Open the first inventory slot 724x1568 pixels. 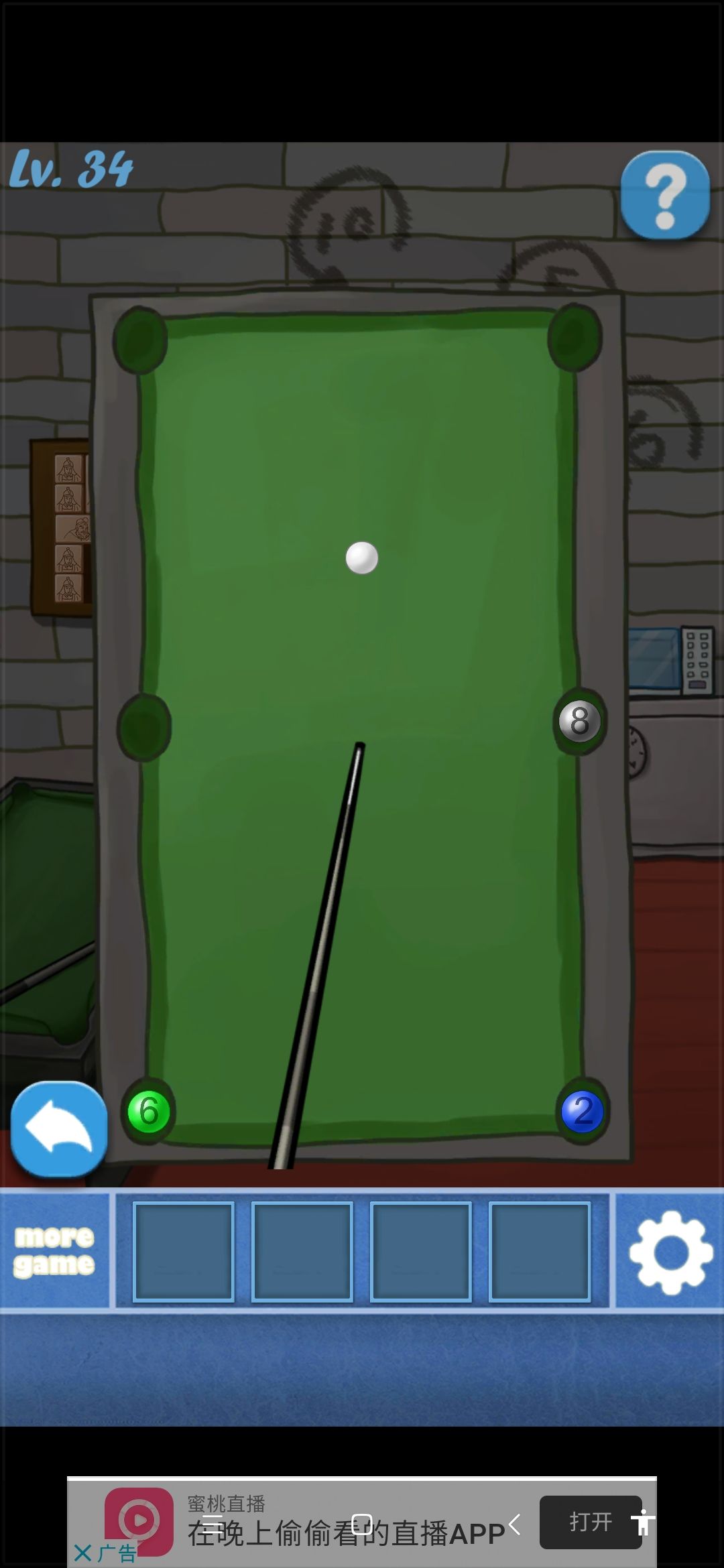(183, 1250)
